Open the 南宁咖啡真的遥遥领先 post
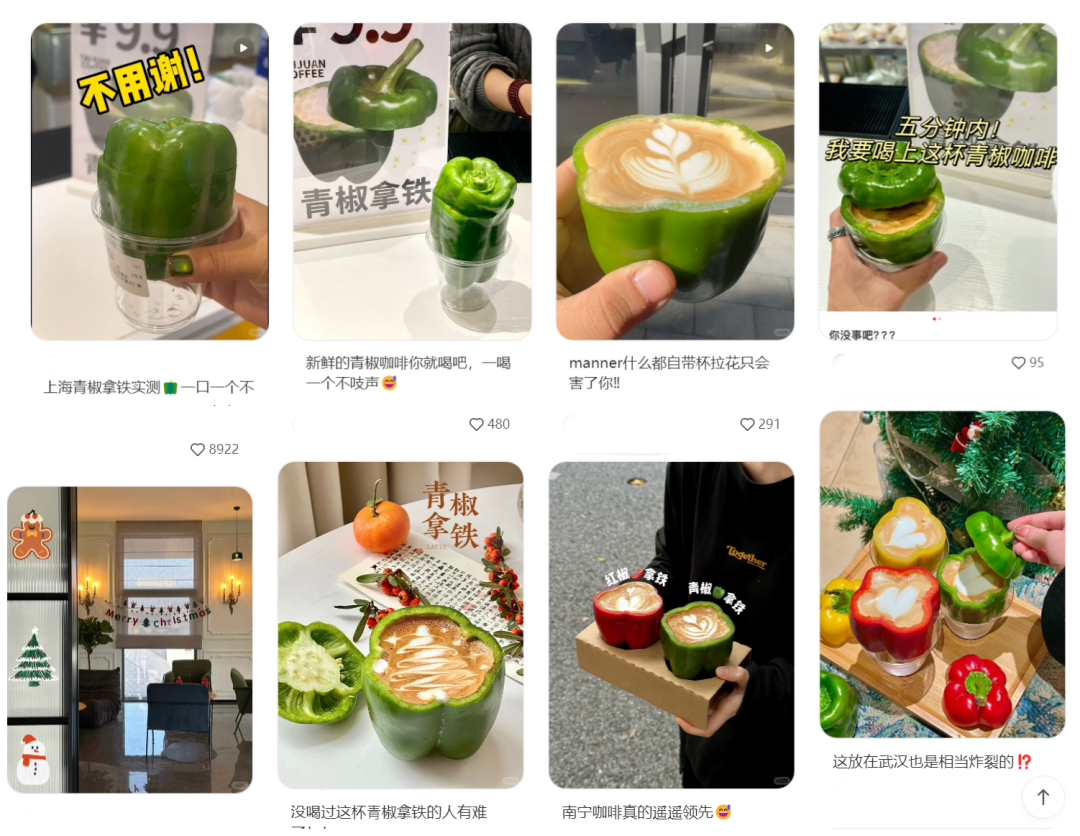1080x836 pixels. (x=671, y=625)
